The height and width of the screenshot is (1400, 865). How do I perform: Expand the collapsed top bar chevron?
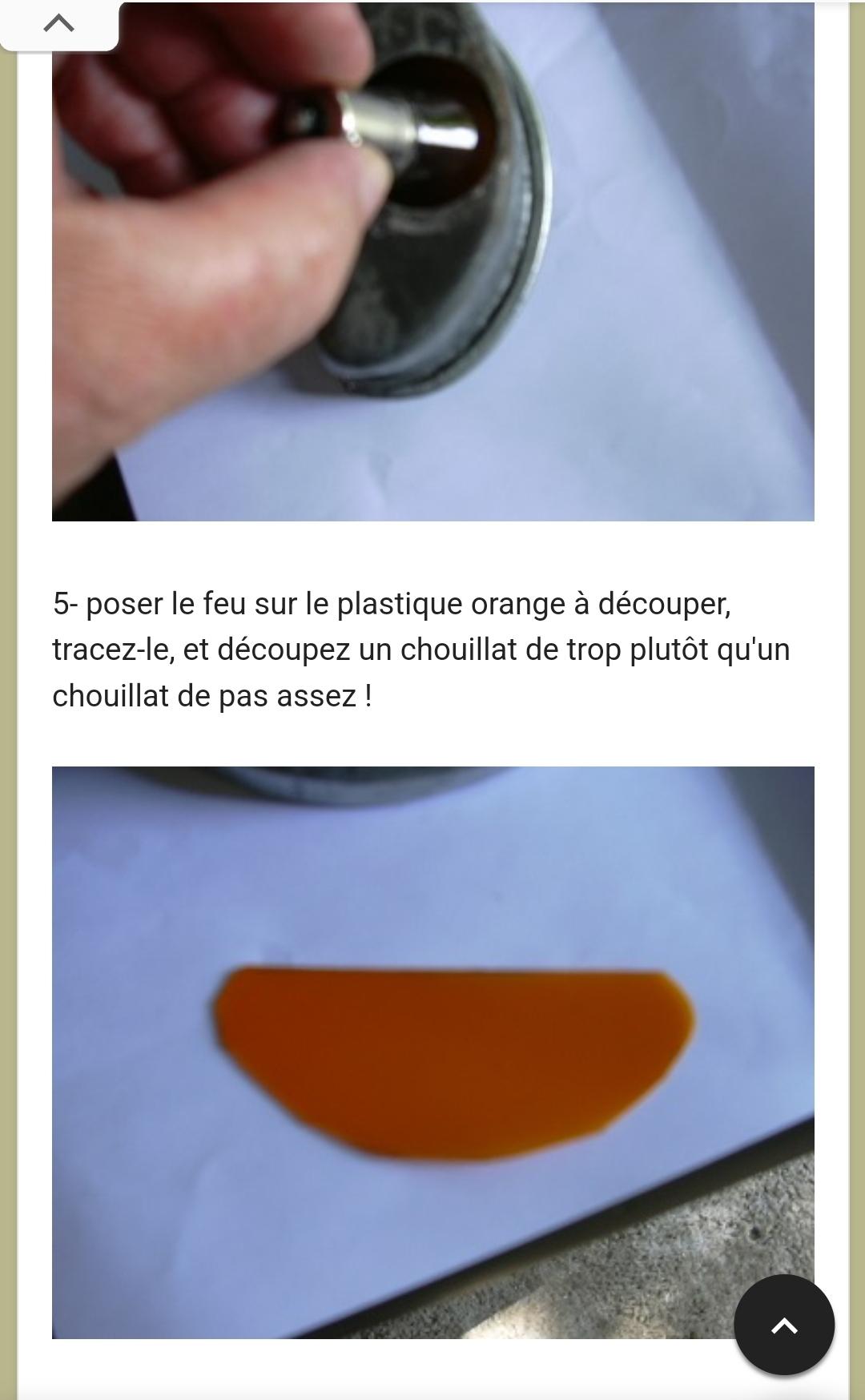pyautogui.click(x=59, y=24)
